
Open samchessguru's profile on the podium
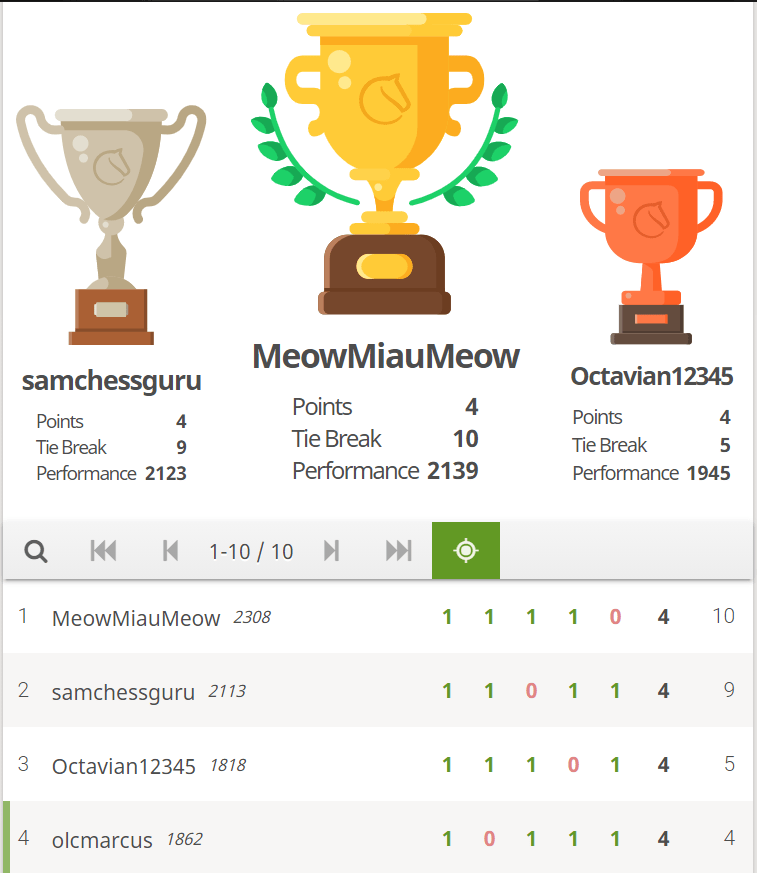click(x=111, y=381)
